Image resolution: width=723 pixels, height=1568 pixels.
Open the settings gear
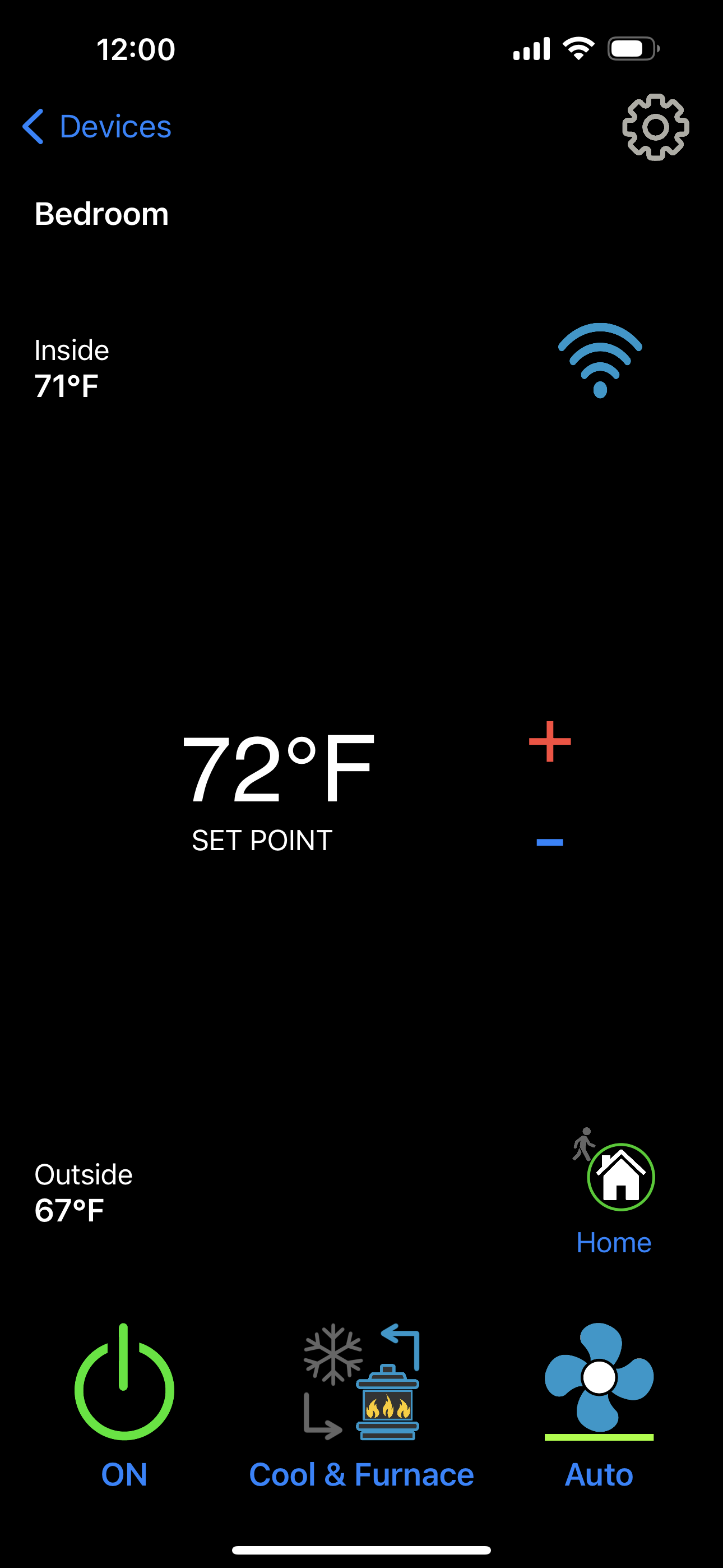[655, 127]
